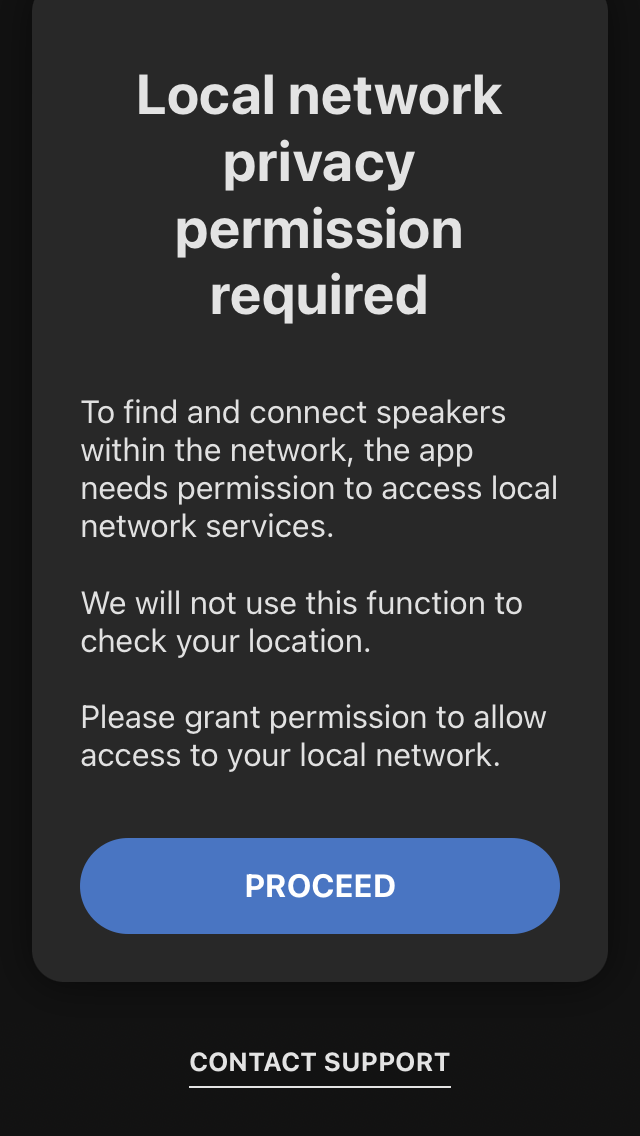The height and width of the screenshot is (1136, 640).
Task: Open the Contact Support link
Action: 320,1062
